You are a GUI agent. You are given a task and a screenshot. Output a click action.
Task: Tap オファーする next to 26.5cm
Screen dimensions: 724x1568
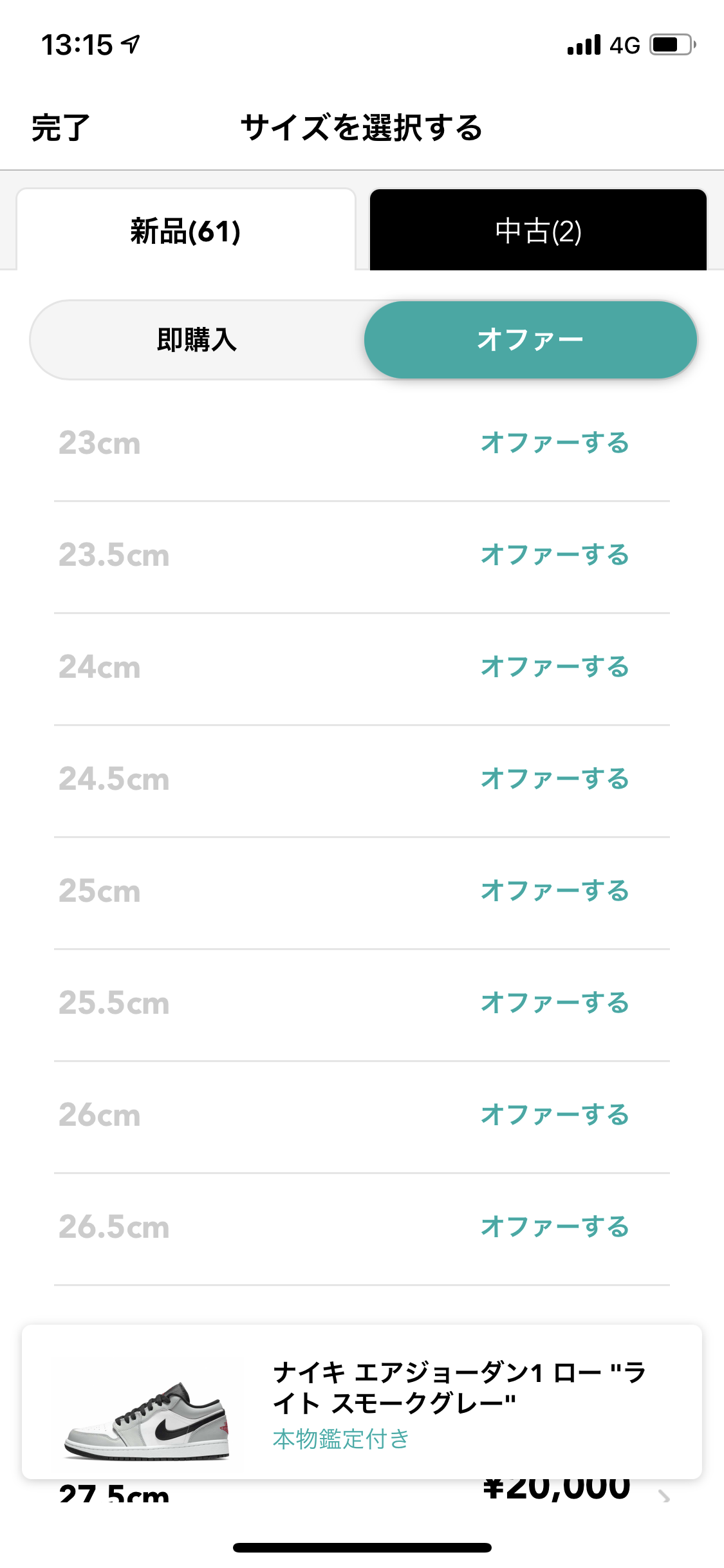tap(555, 1227)
